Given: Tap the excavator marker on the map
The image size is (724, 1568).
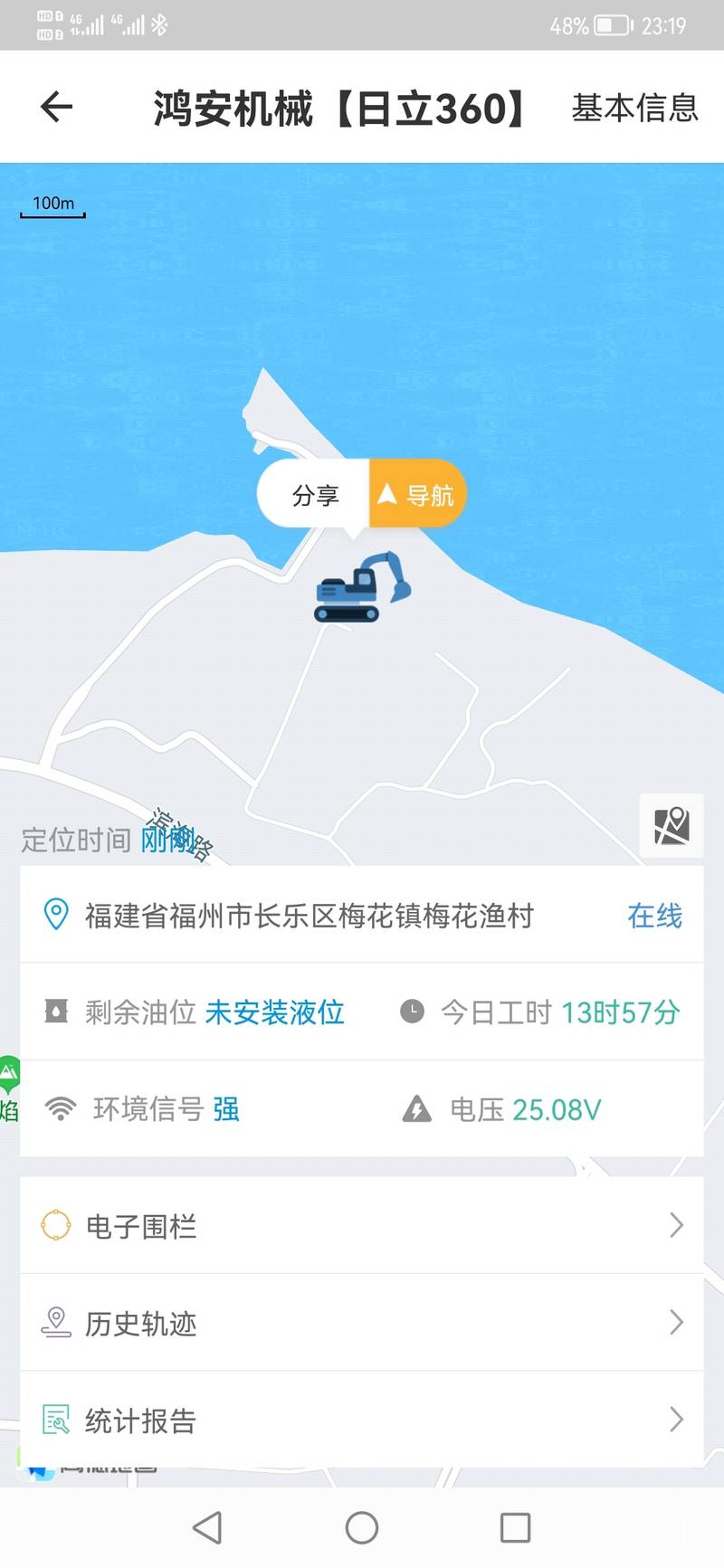Looking at the screenshot, I should click(x=360, y=589).
